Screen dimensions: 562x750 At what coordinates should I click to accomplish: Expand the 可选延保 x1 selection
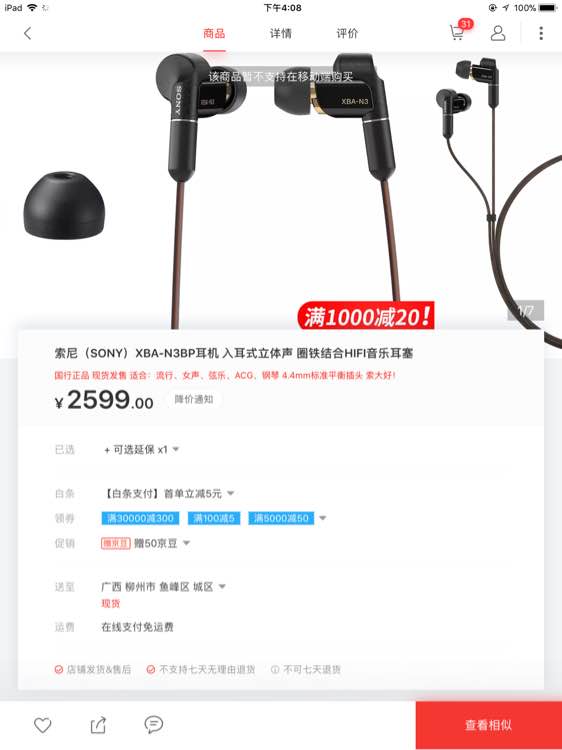pyautogui.click(x=142, y=450)
